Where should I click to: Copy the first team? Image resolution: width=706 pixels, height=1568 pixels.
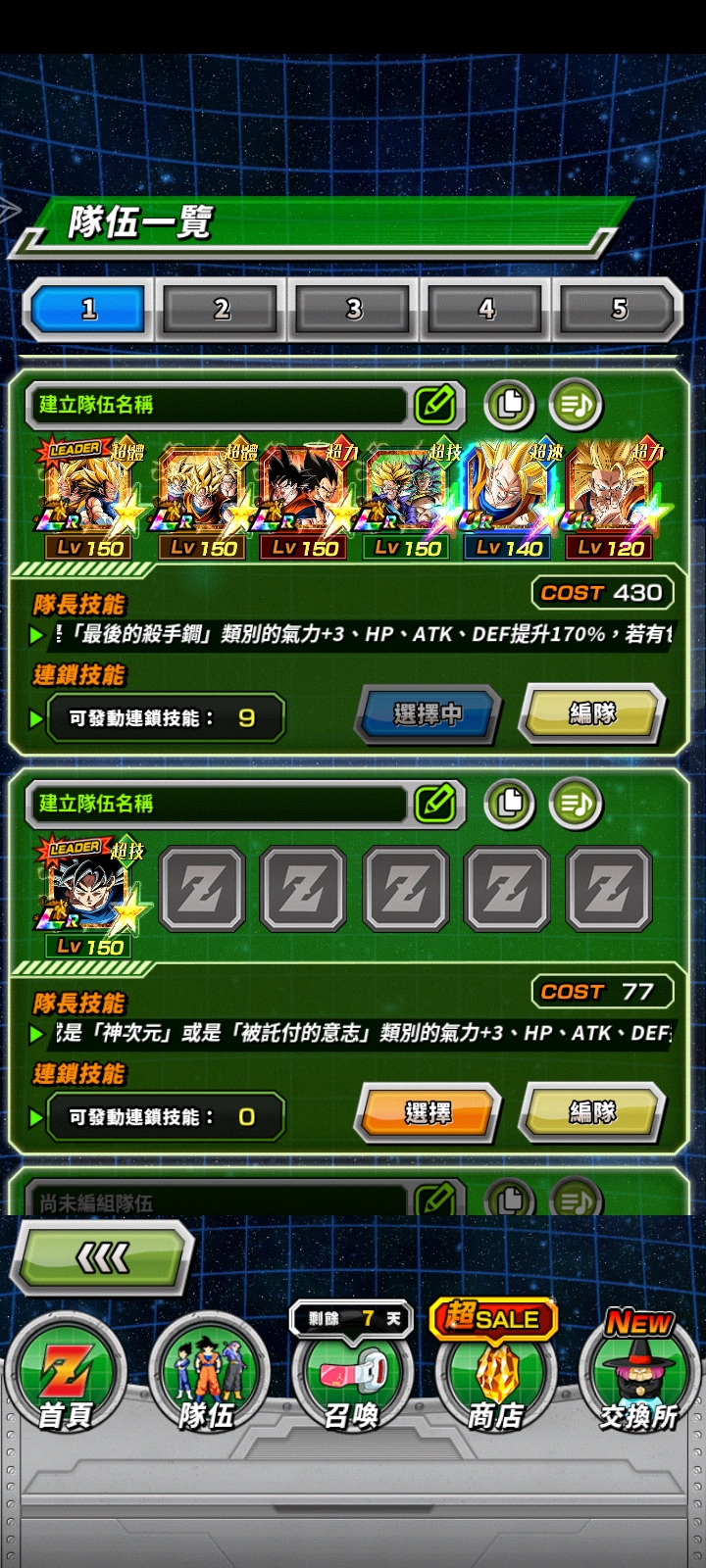(x=509, y=404)
